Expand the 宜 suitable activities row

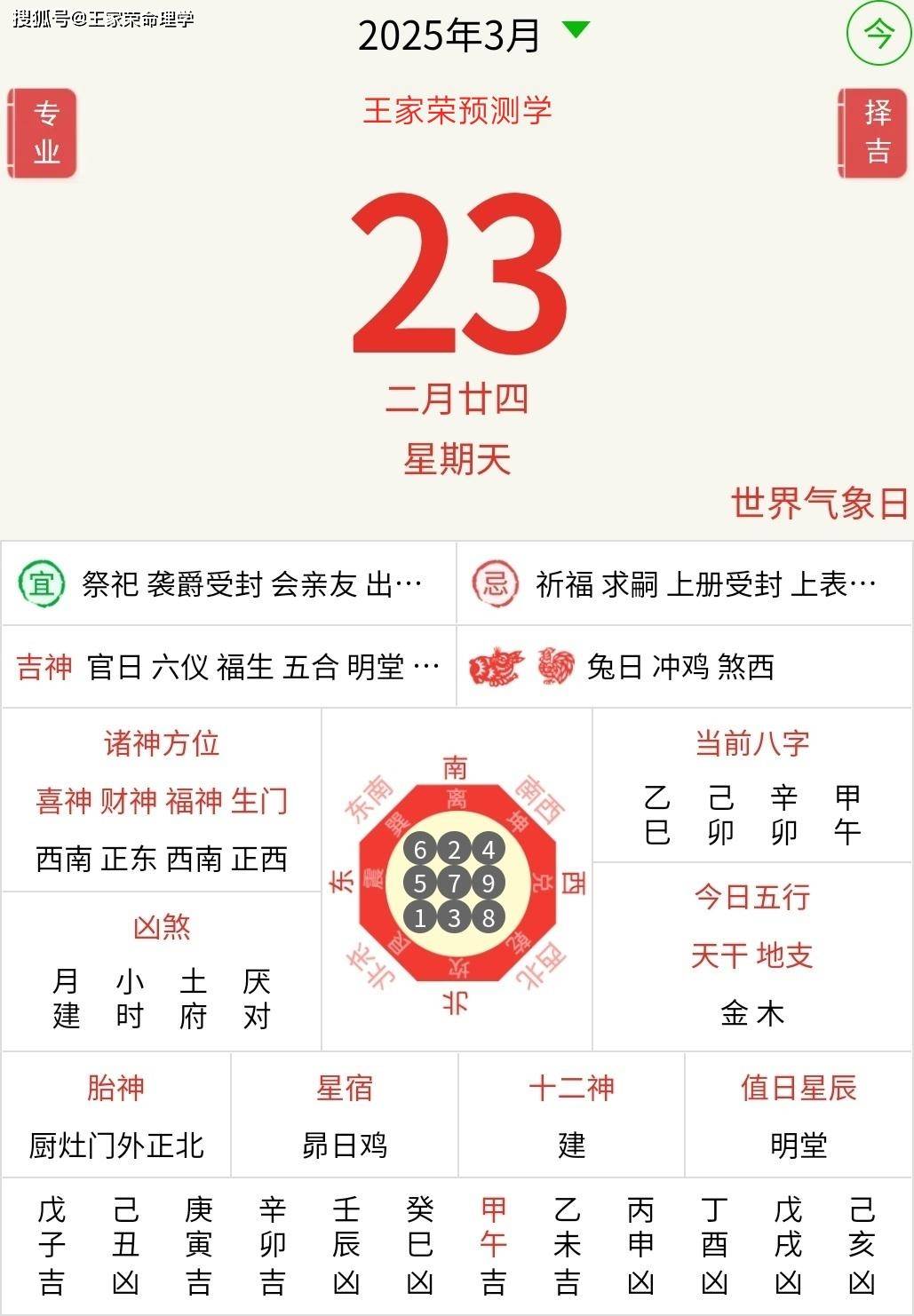(x=229, y=584)
